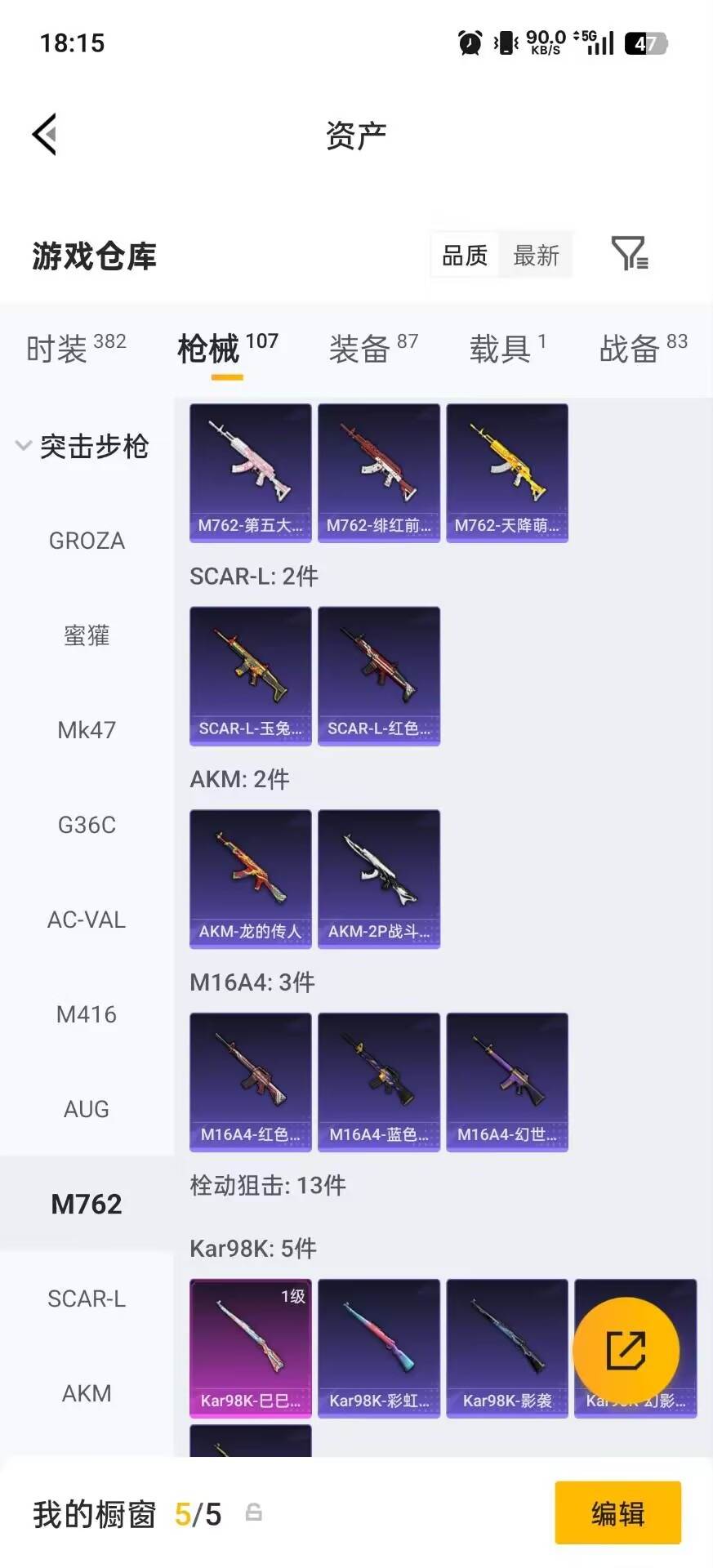
Task: Open the Kar98K-彩虹 skin thumbnail
Action: (378, 1347)
